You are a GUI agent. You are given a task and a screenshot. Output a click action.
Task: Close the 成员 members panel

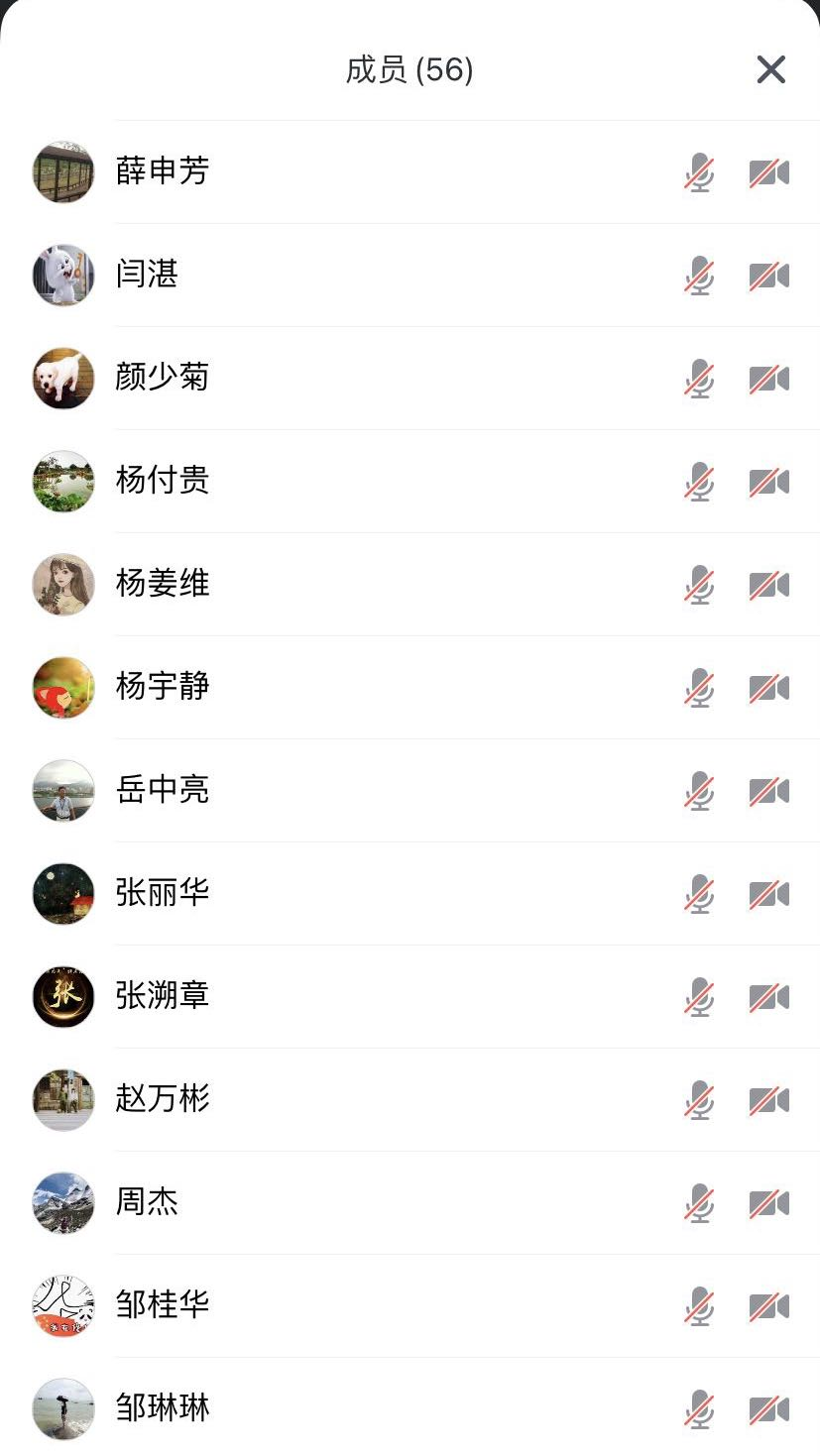click(770, 69)
